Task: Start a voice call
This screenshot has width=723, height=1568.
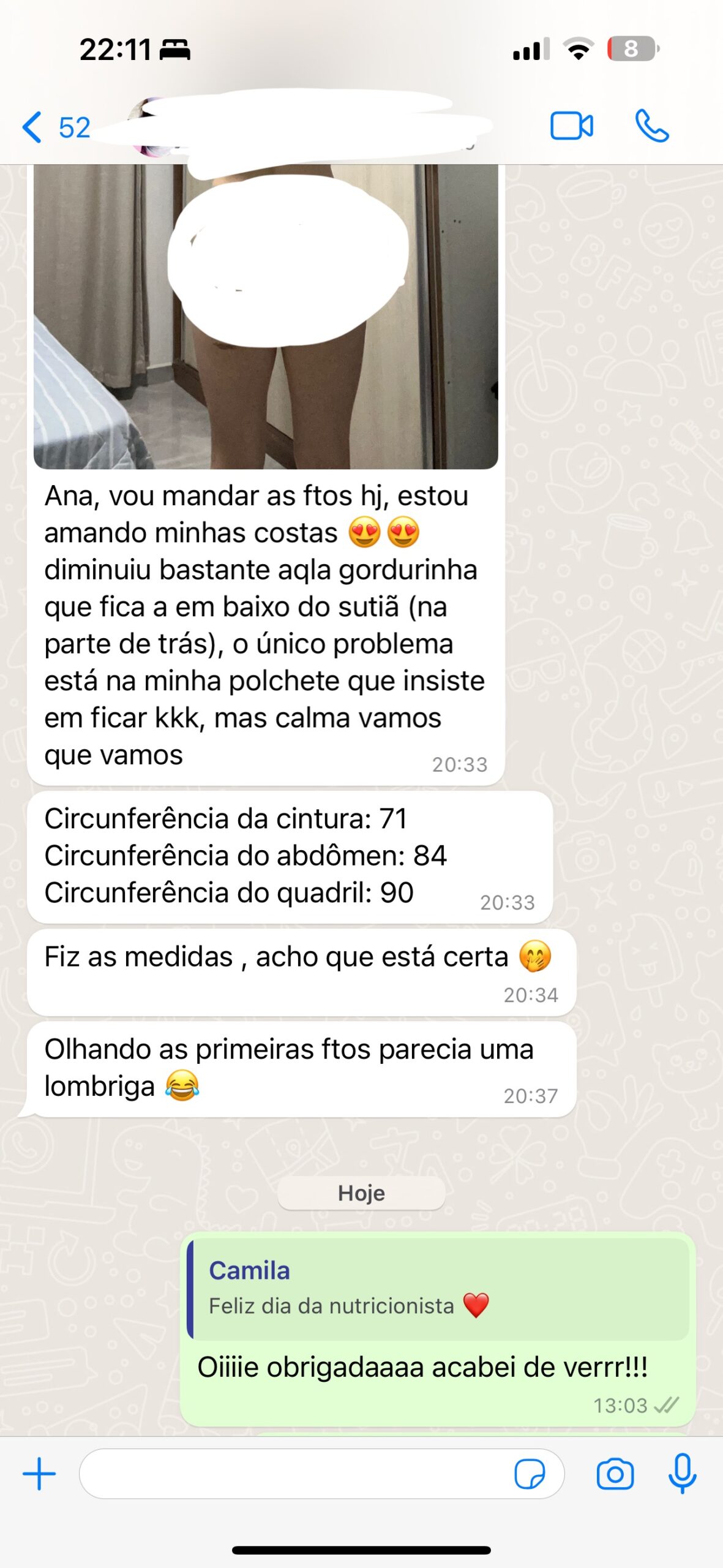Action: (651, 127)
